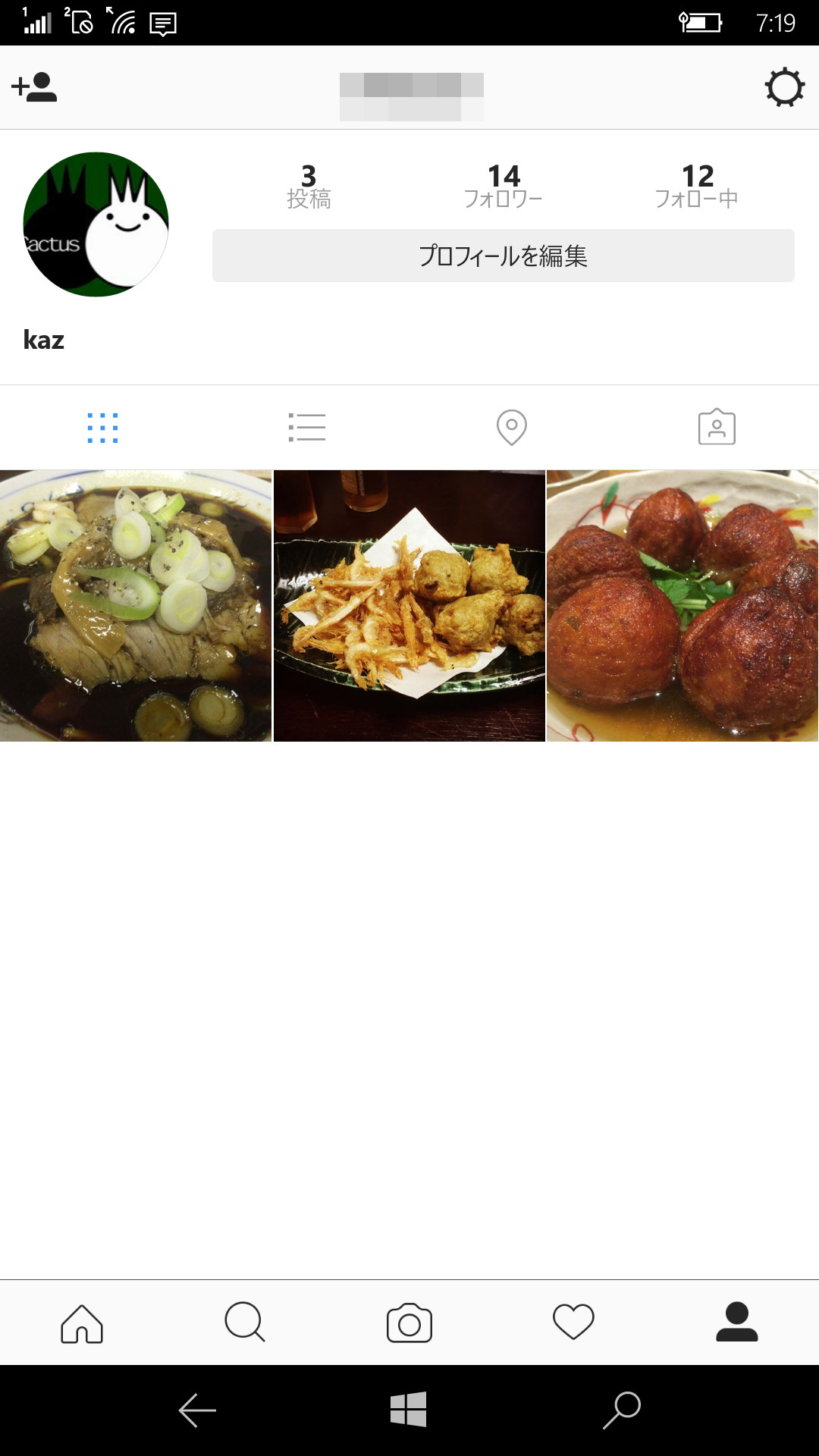819x1456 pixels.
Task: Open the activity heart tab
Action: coord(573,1323)
